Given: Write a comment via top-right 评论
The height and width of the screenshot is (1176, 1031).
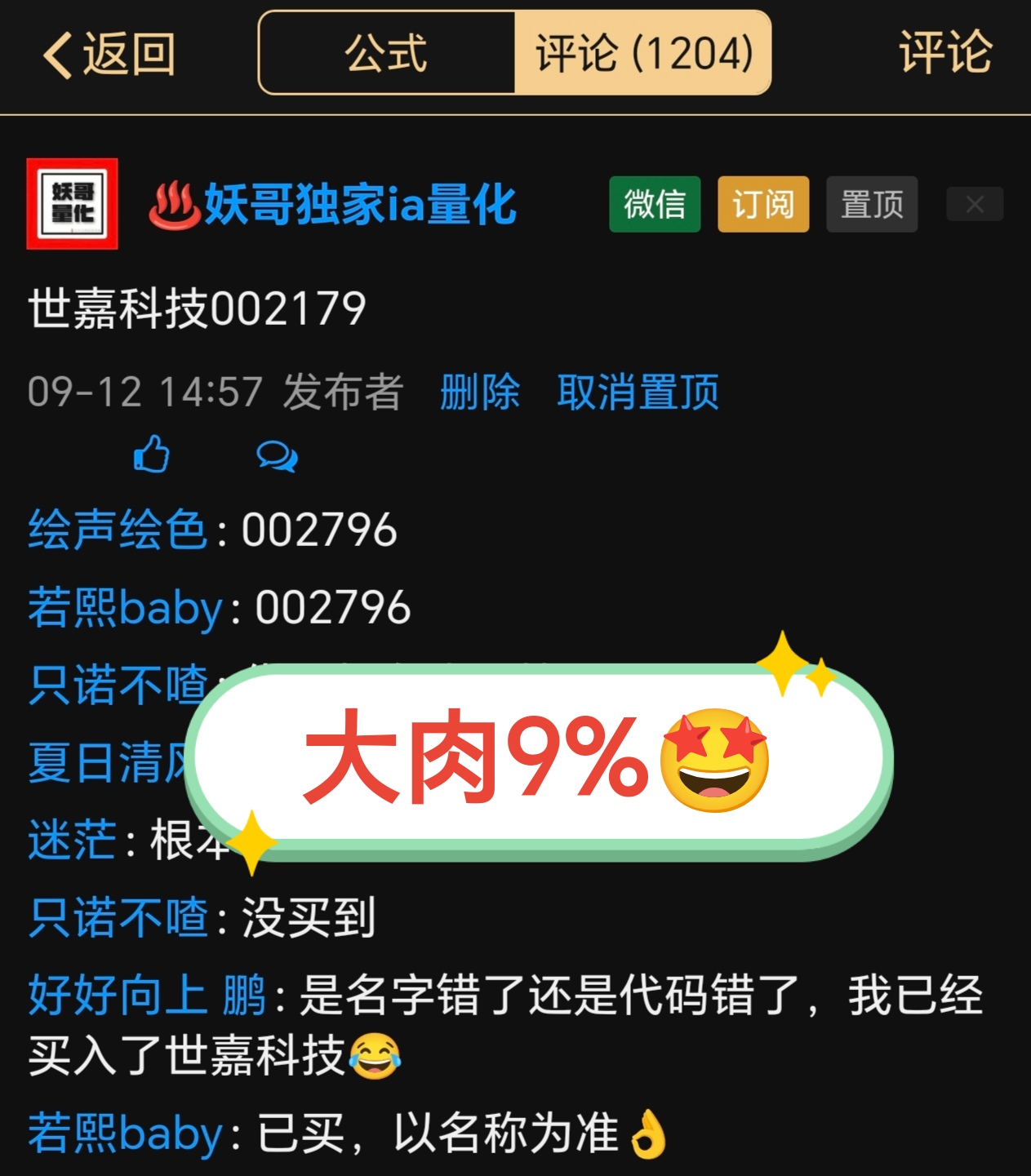Looking at the screenshot, I should (x=944, y=54).
